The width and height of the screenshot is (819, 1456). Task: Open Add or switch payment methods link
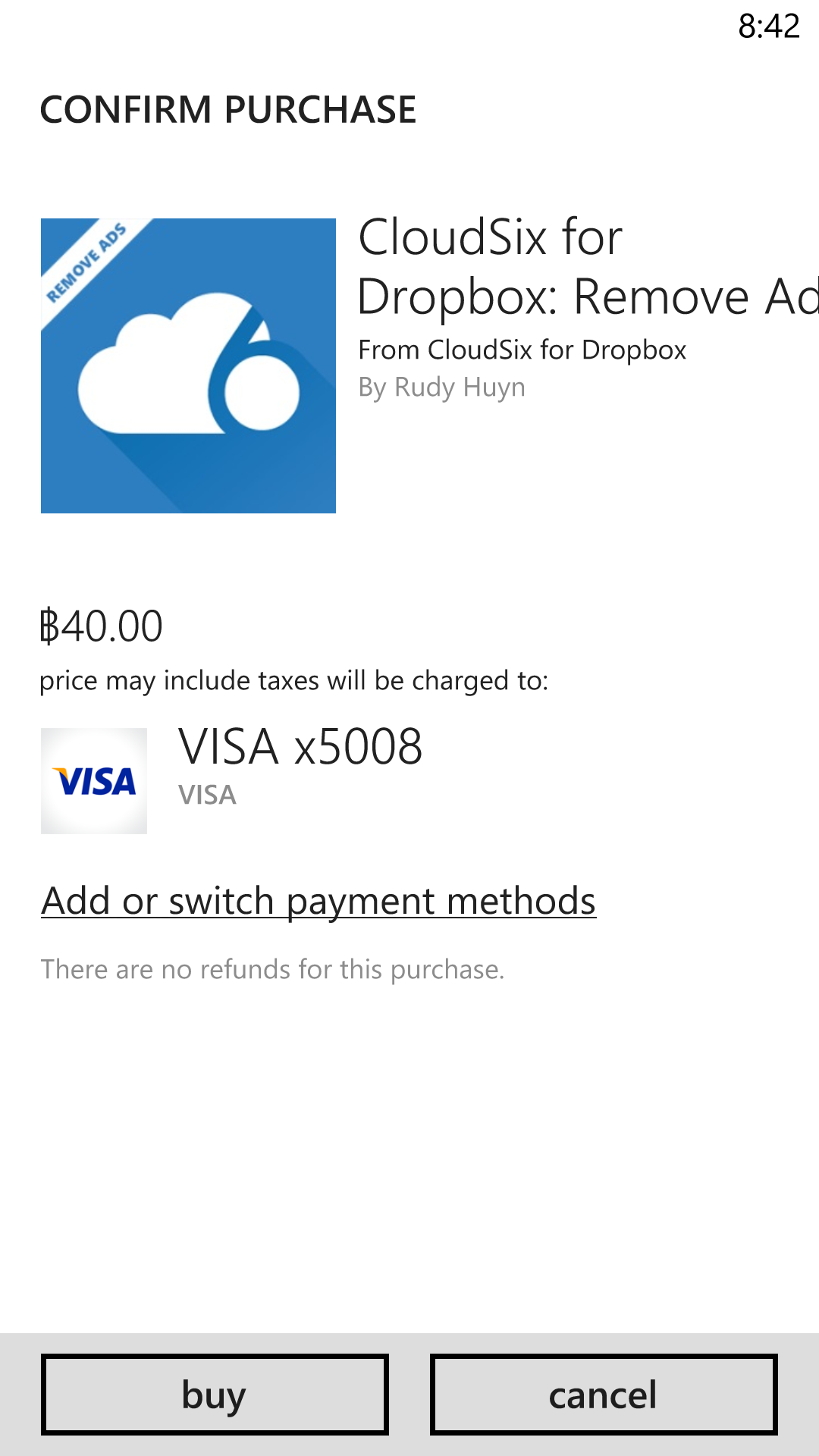(x=318, y=902)
